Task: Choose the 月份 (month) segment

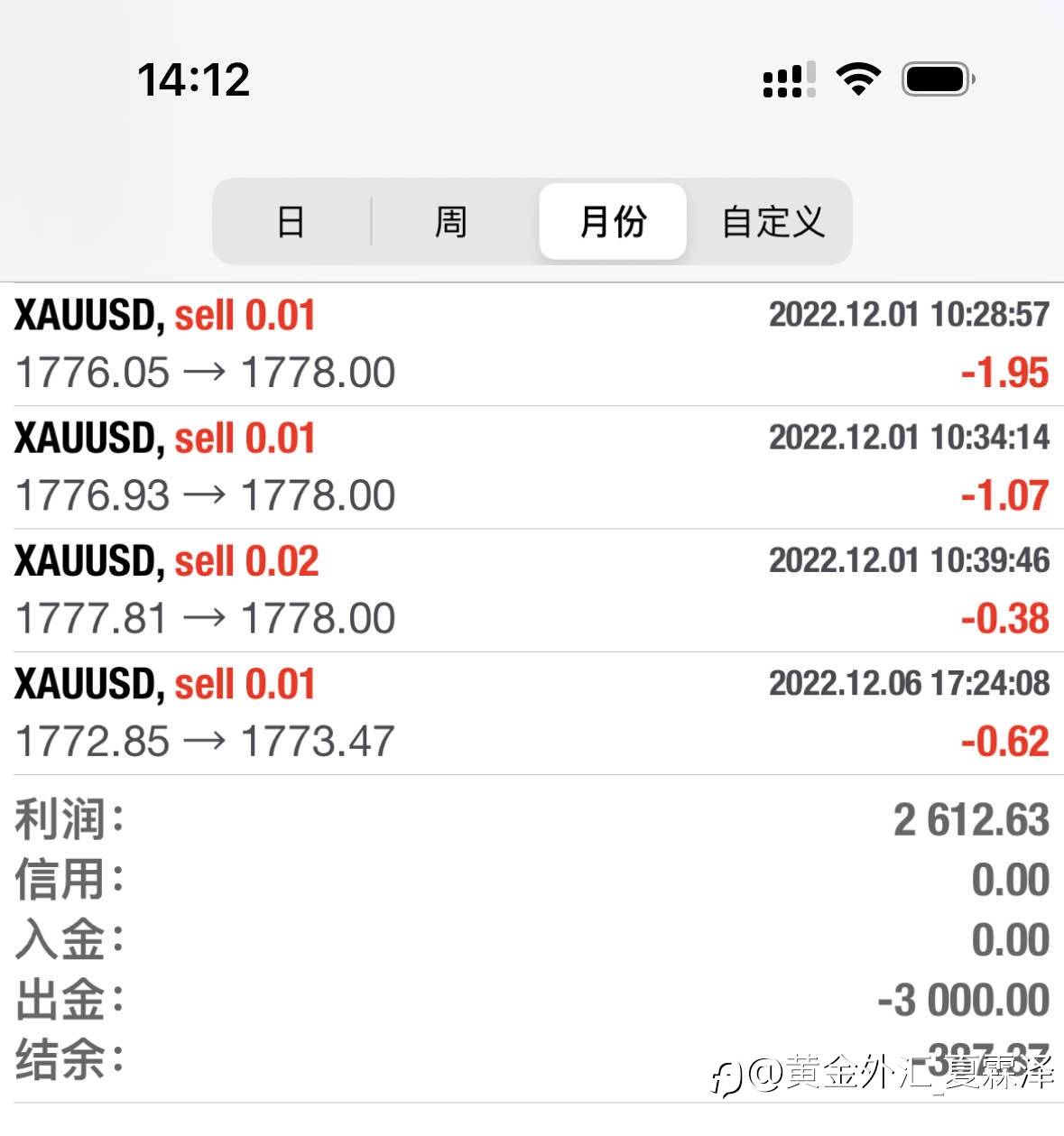Action: click(x=613, y=221)
